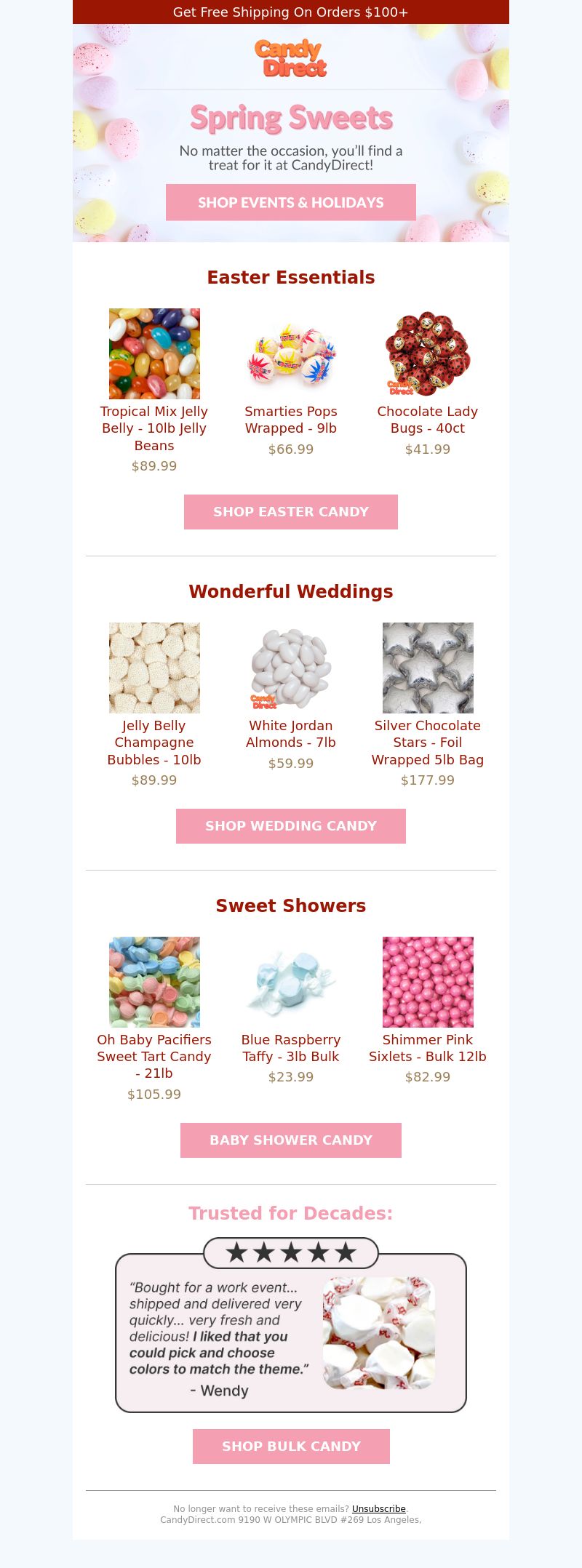Open Tropical Mix Jelly Belly product

(154, 428)
